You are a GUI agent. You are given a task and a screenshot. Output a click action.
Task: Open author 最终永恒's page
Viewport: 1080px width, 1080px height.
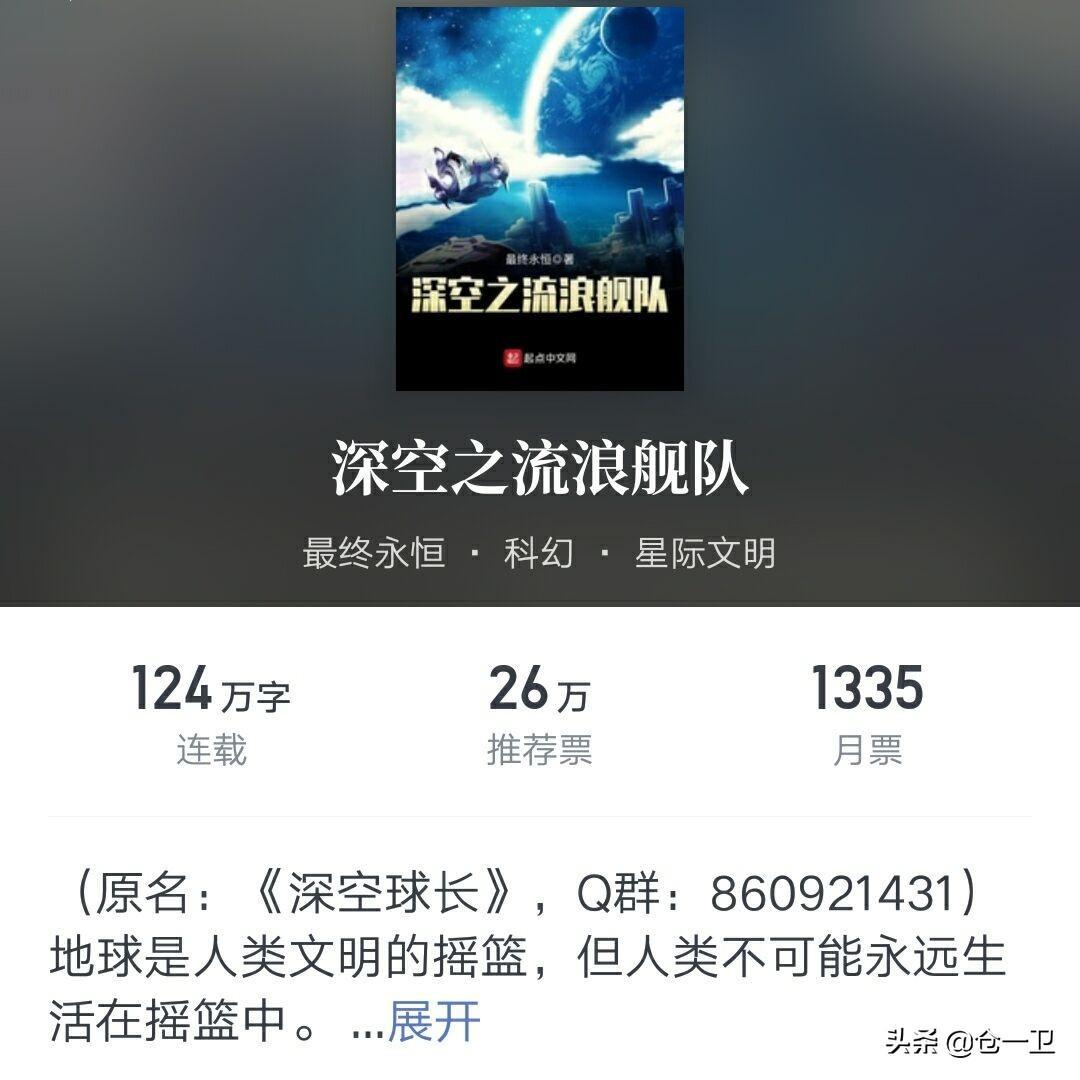coord(374,553)
